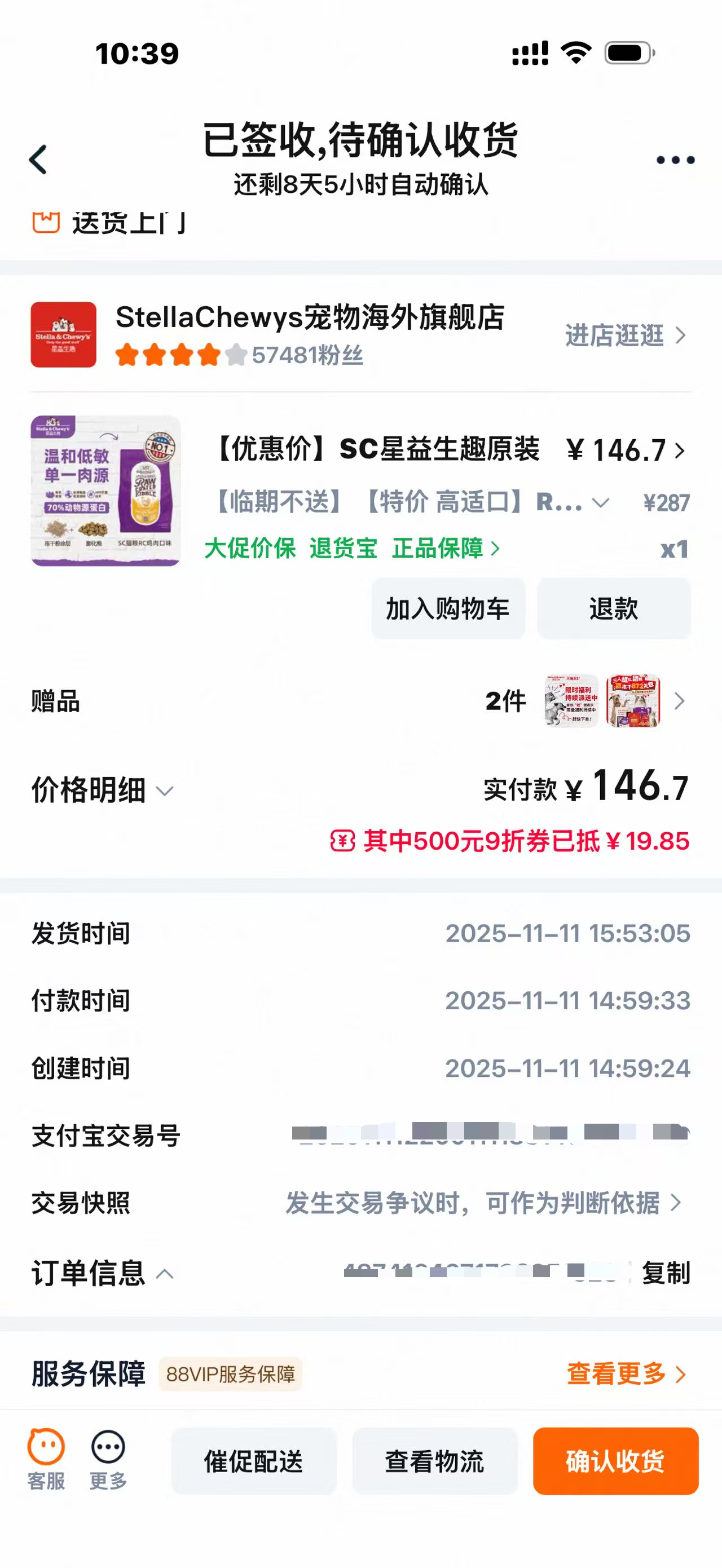Image resolution: width=722 pixels, height=1568 pixels.
Task: Go back using the top-left arrow
Action: pyautogui.click(x=38, y=160)
